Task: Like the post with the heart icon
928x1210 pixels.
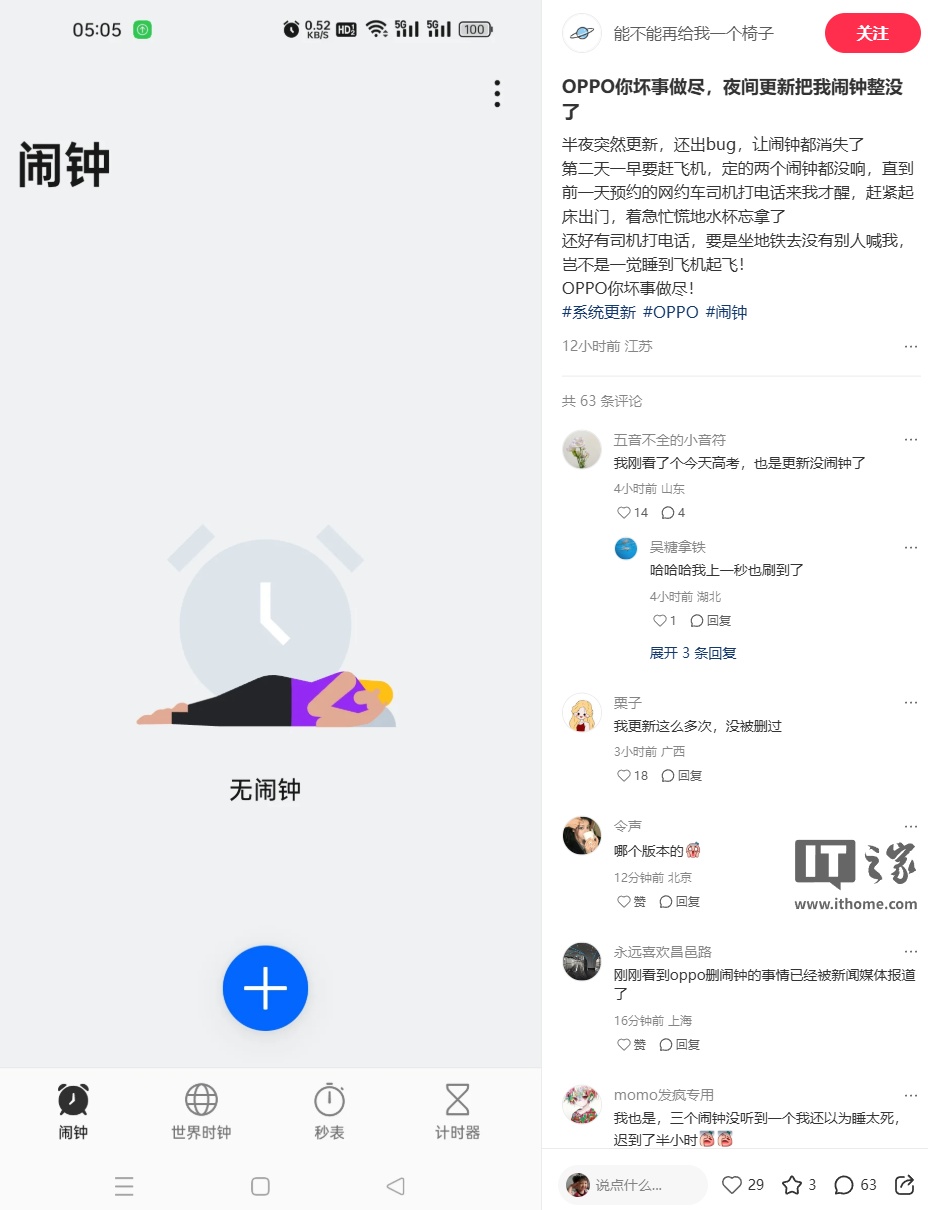Action: coord(732,1185)
